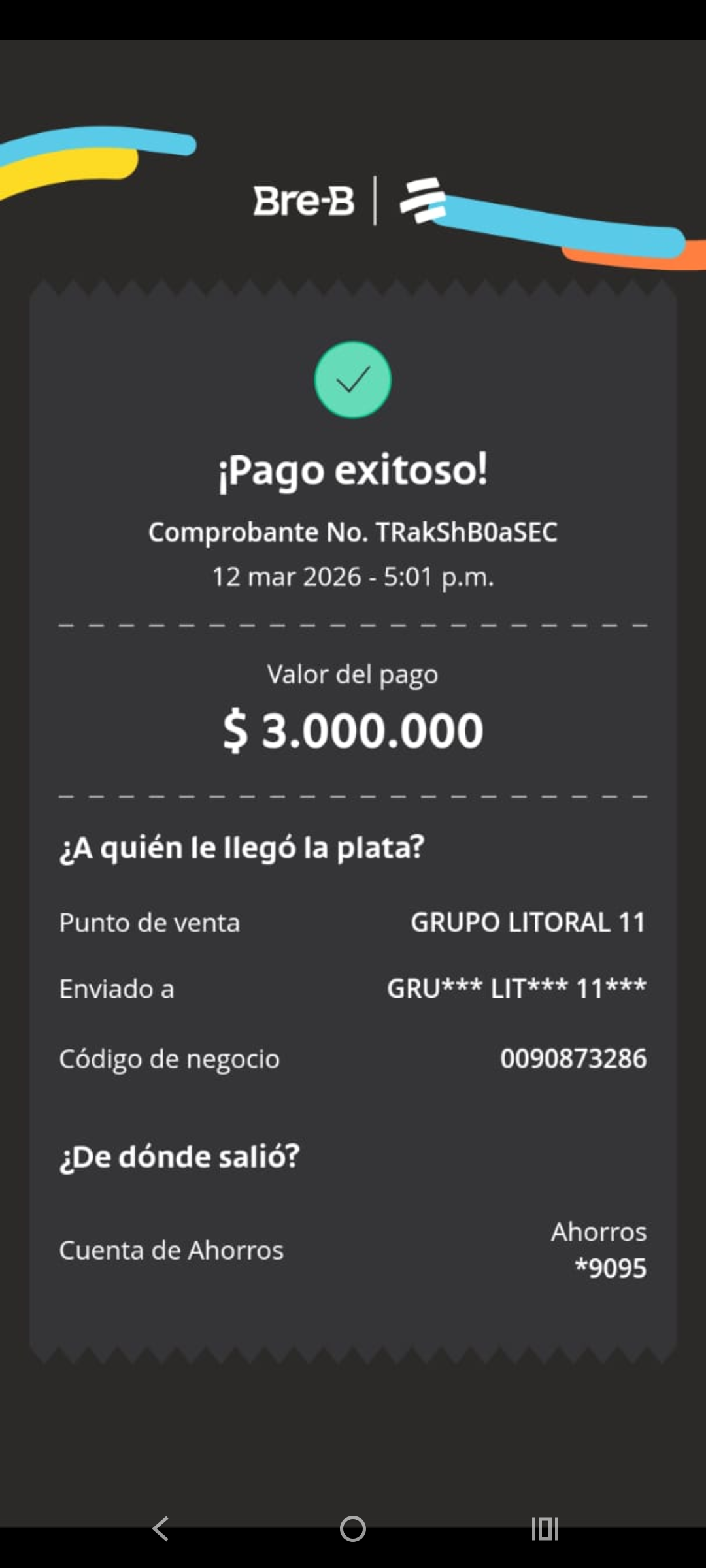Return to the home screen

pyautogui.click(x=353, y=1529)
